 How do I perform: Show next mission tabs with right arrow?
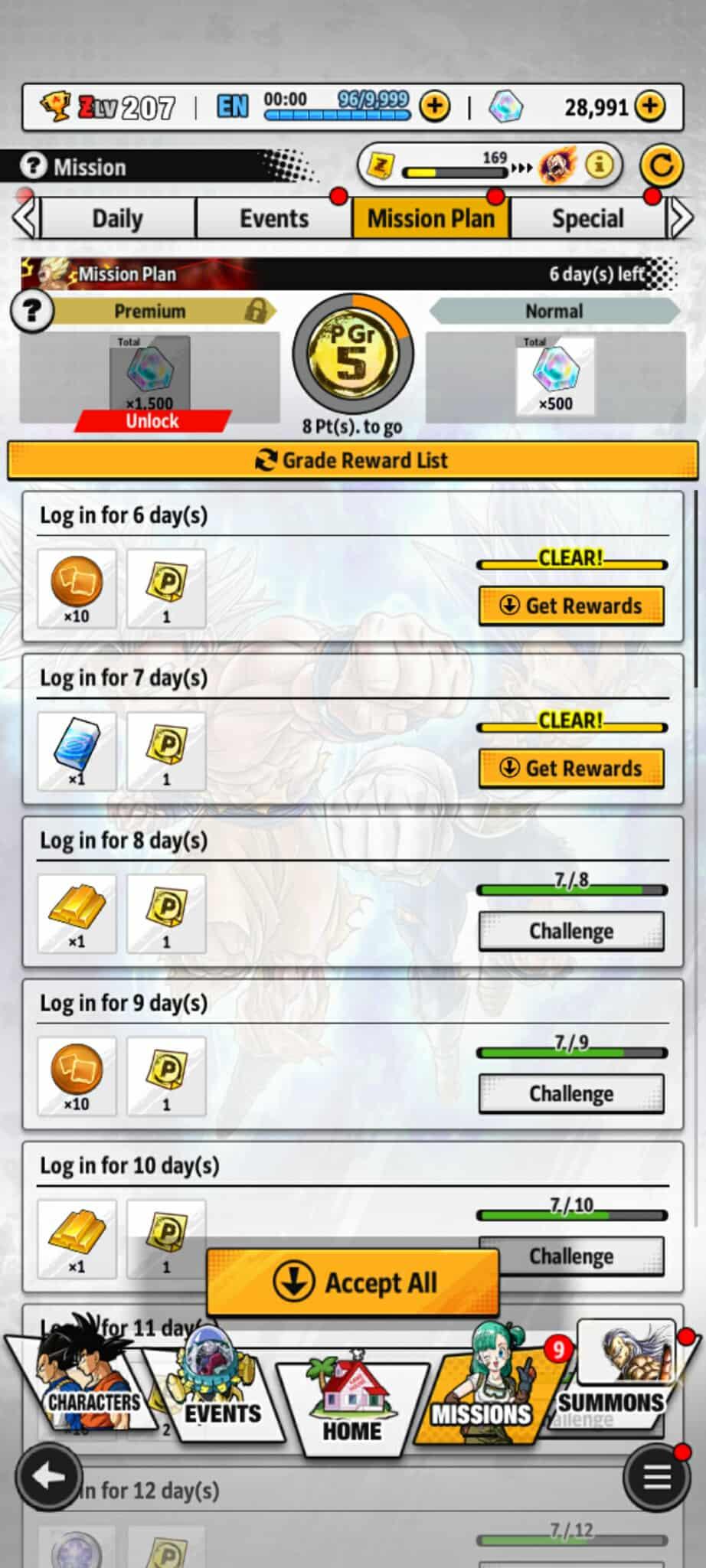[x=681, y=219]
